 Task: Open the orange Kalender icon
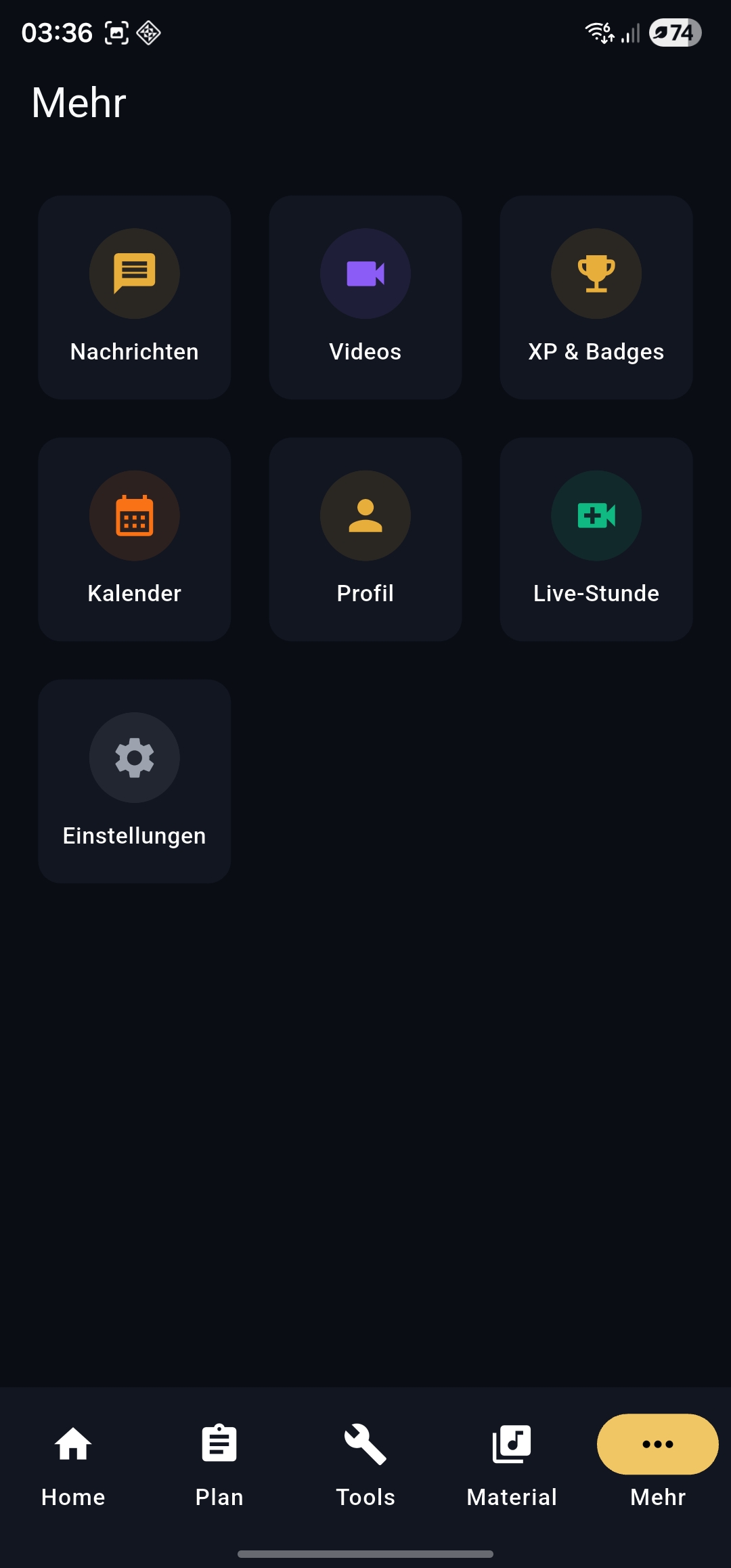pyautogui.click(x=134, y=516)
